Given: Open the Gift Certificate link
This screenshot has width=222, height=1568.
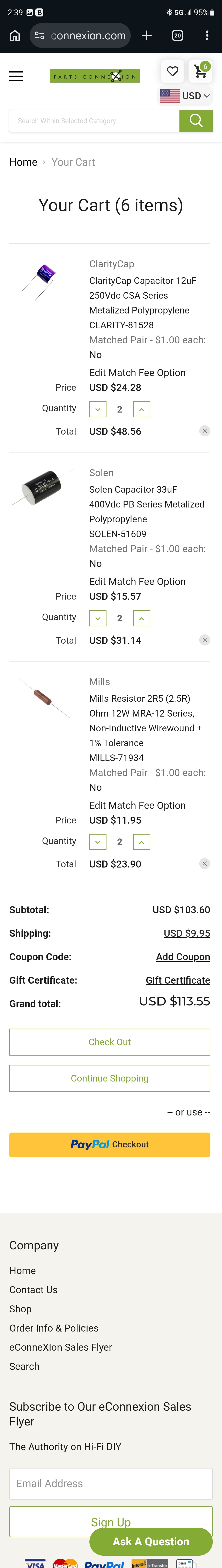Looking at the screenshot, I should (x=178, y=980).
